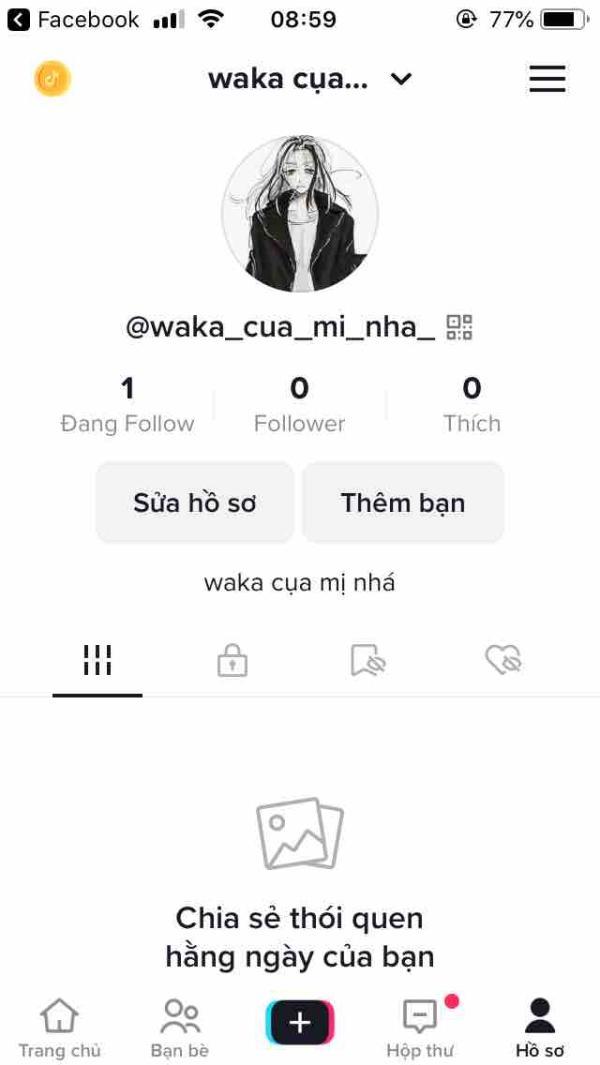Screen dimensions: 600x1065
Task: Open the coin rewards icon
Action: pos(52,79)
